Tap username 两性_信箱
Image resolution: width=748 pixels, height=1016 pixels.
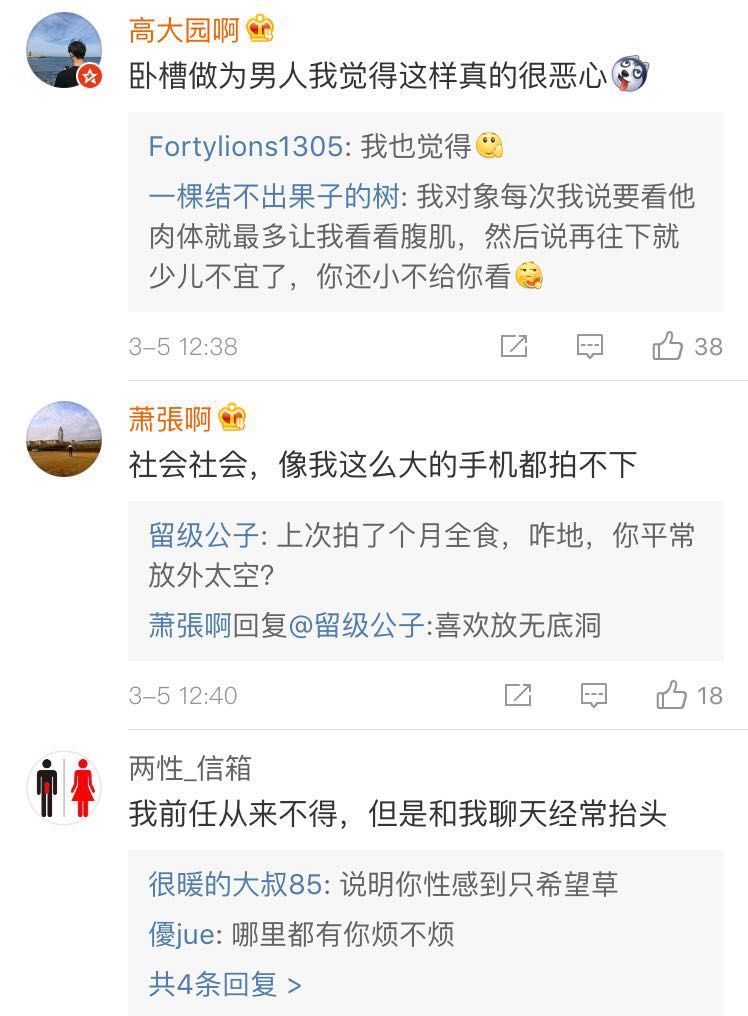190,768
